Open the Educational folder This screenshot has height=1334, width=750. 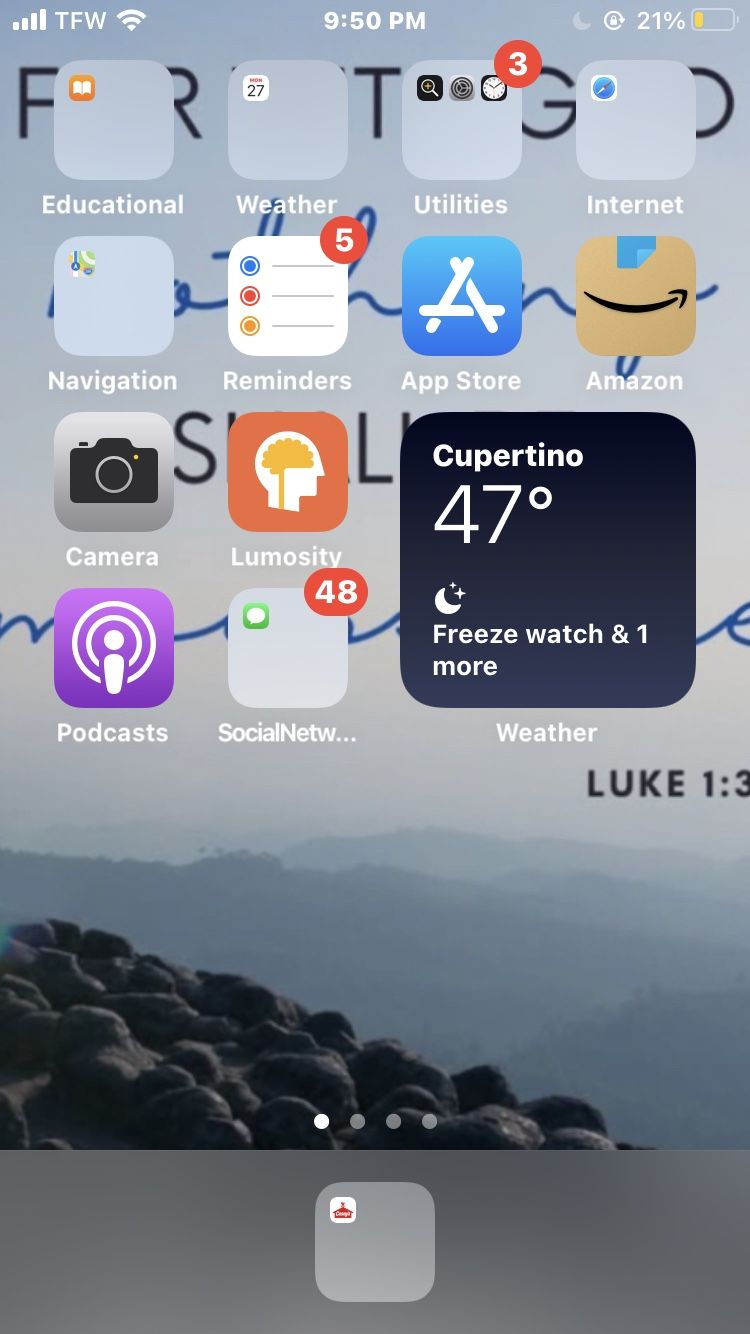(x=113, y=120)
